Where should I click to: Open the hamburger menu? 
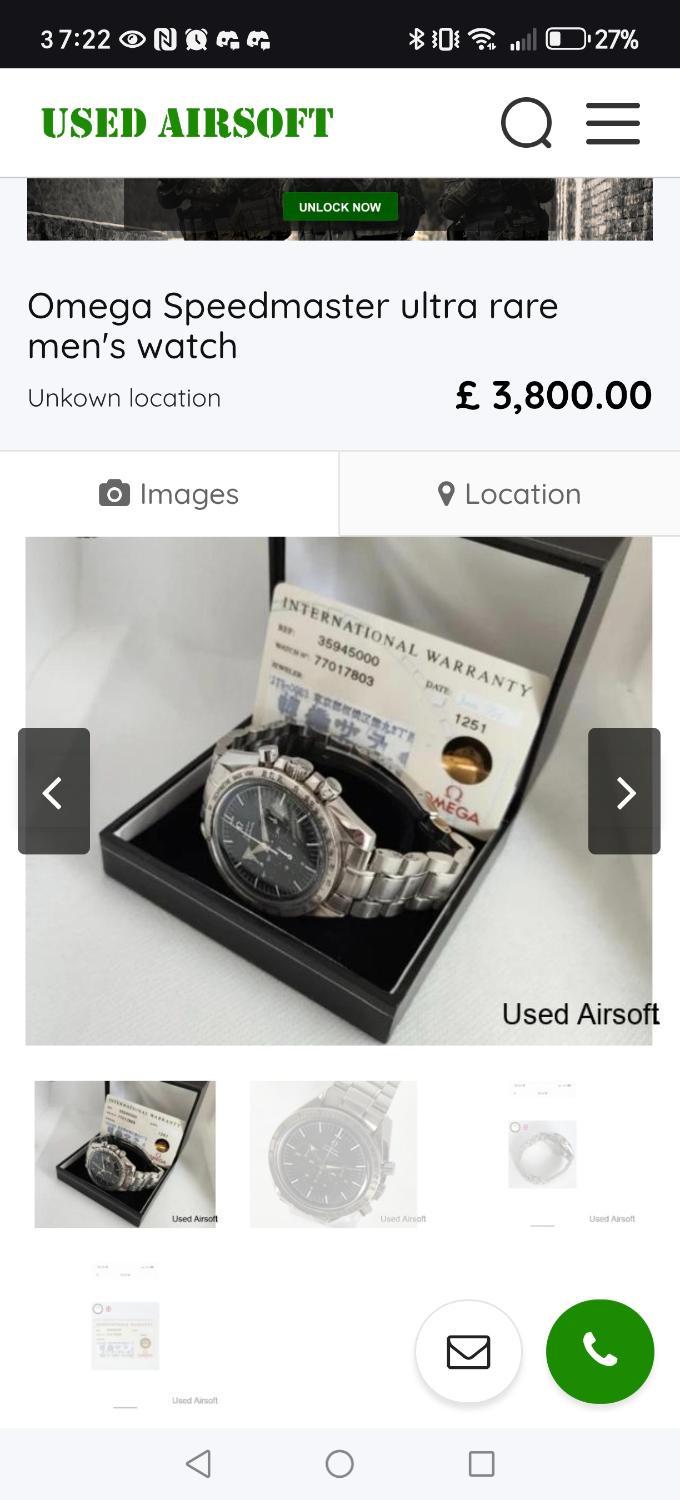[x=612, y=123]
